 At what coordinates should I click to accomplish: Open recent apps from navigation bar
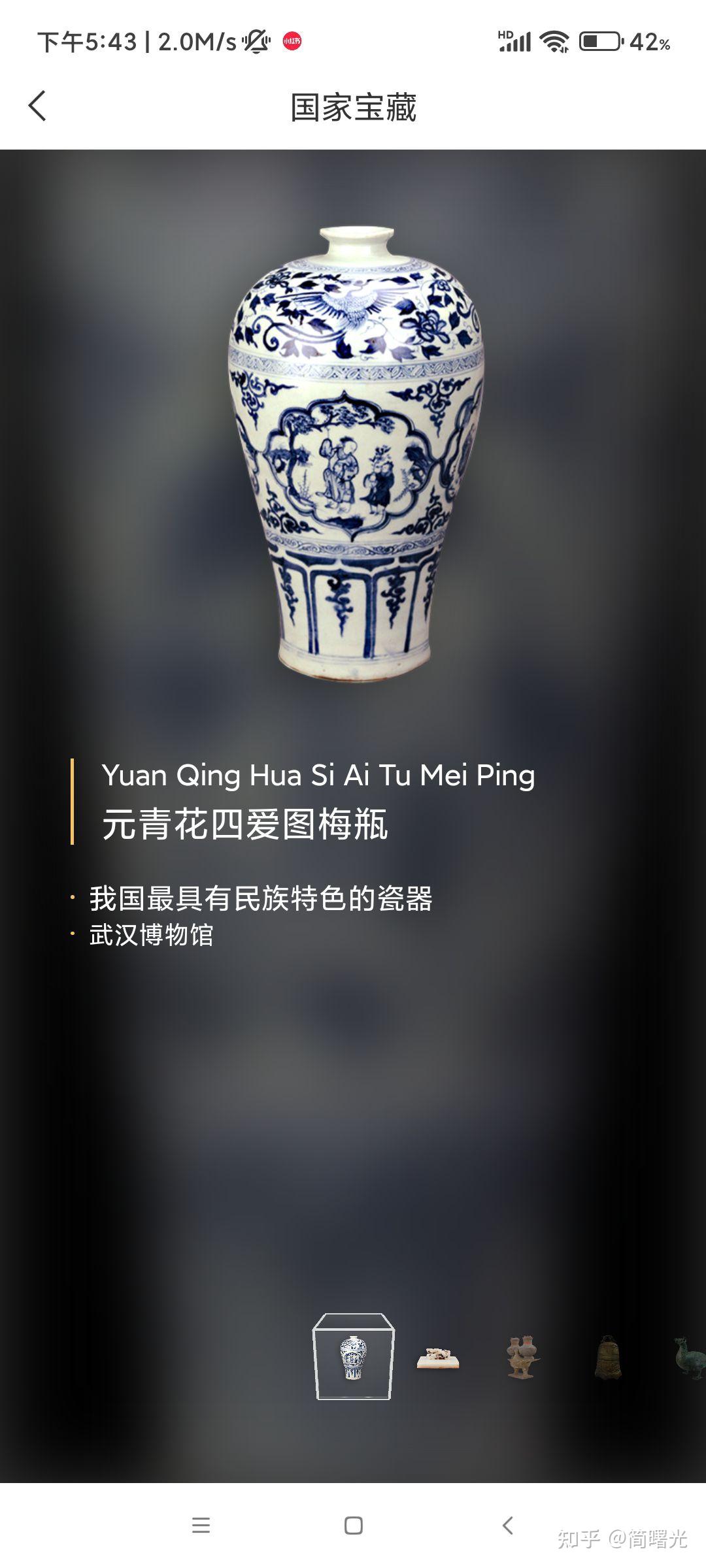click(201, 1525)
